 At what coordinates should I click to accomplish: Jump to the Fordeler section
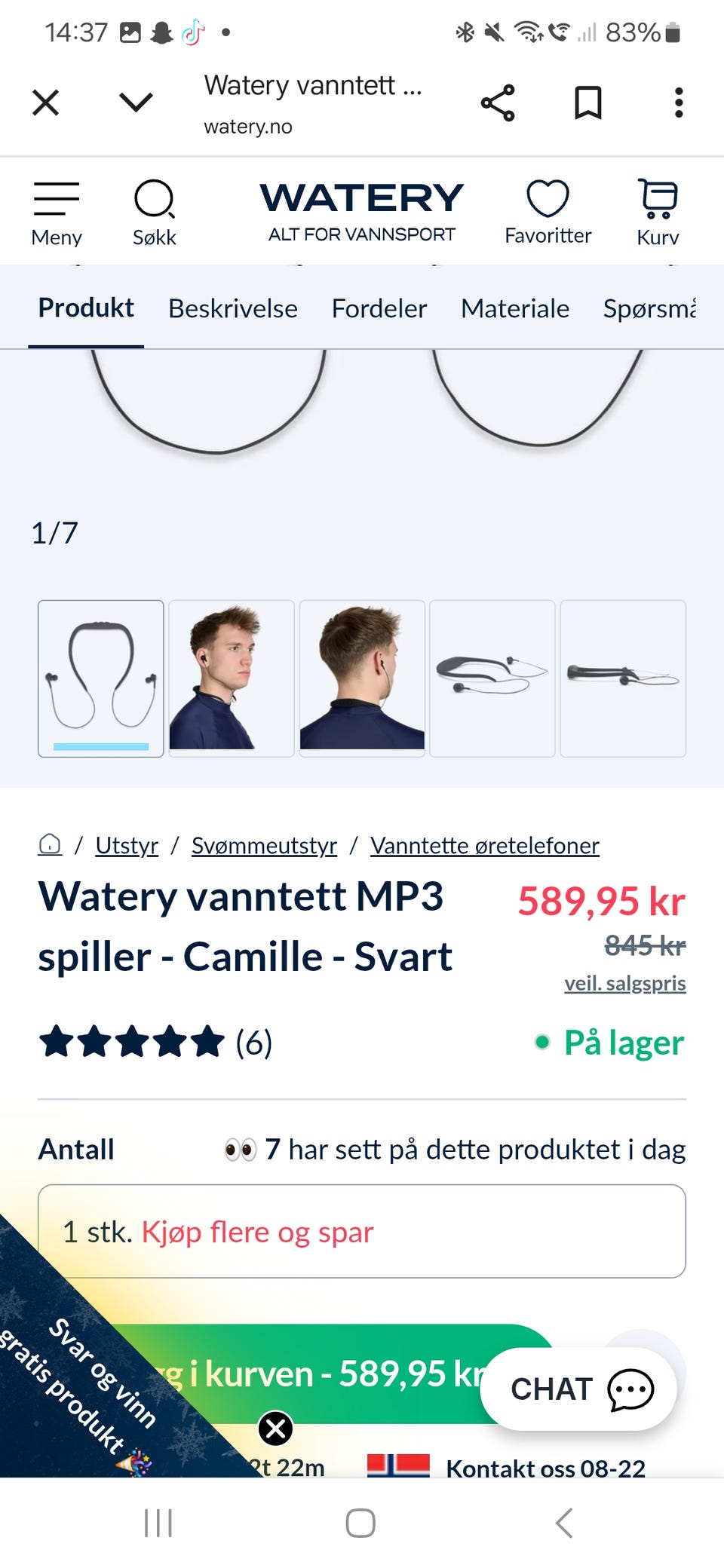[379, 308]
